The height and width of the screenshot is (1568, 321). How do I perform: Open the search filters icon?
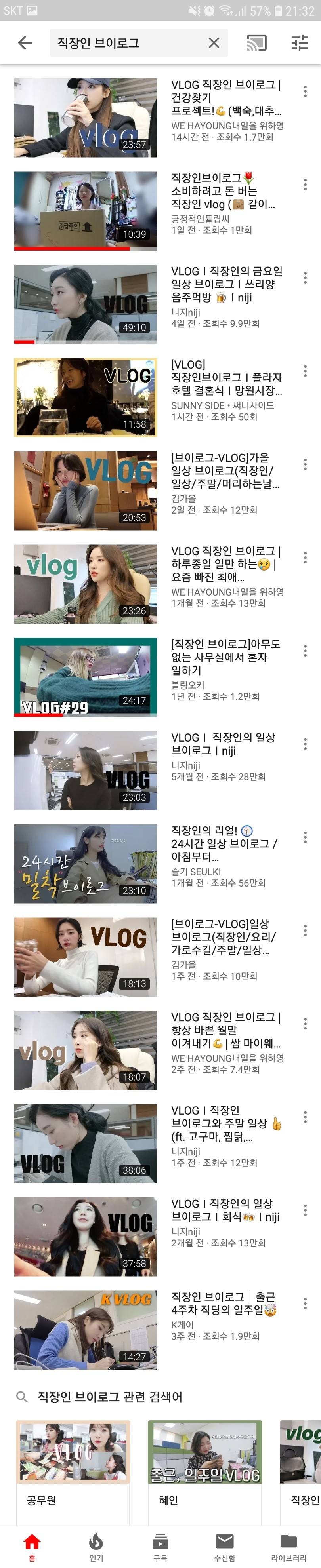click(299, 43)
